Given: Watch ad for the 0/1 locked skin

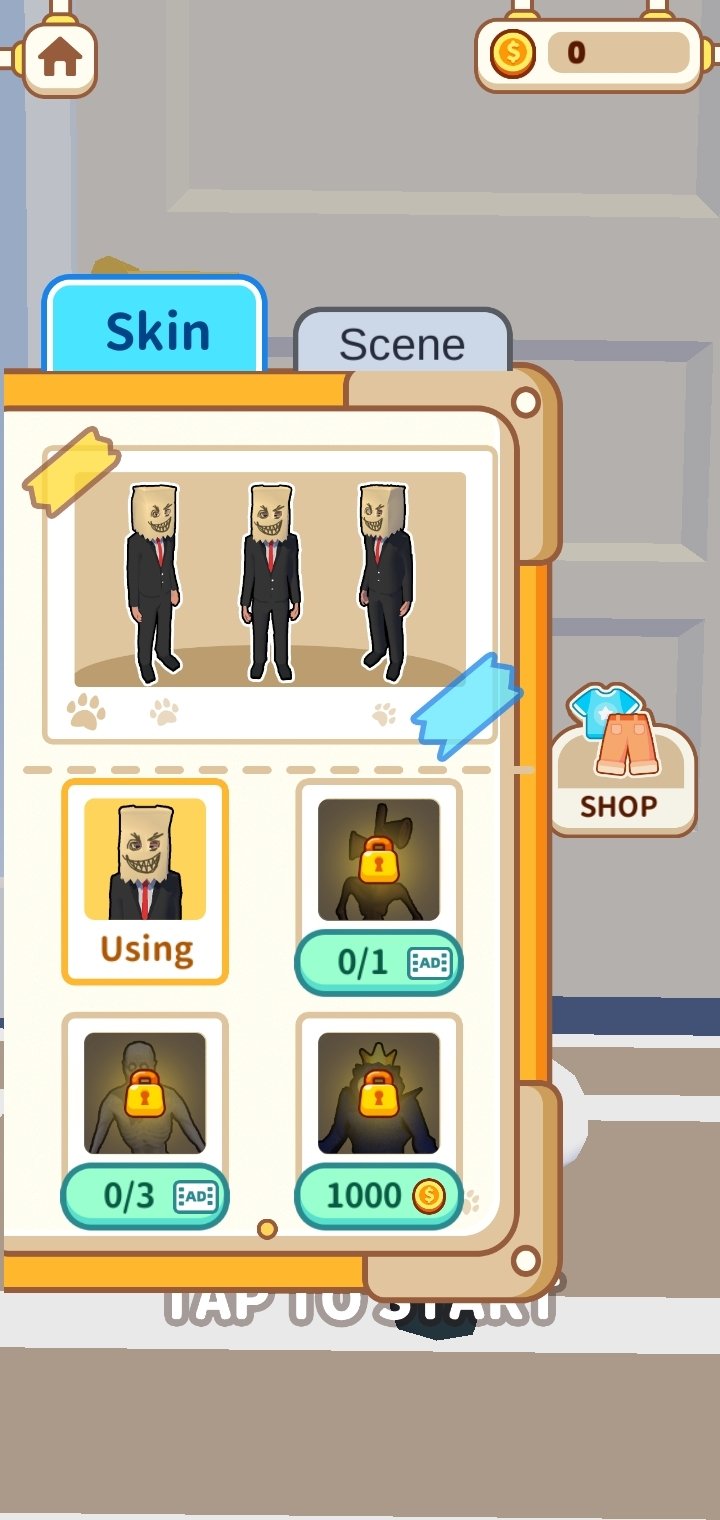Looking at the screenshot, I should click(379, 963).
